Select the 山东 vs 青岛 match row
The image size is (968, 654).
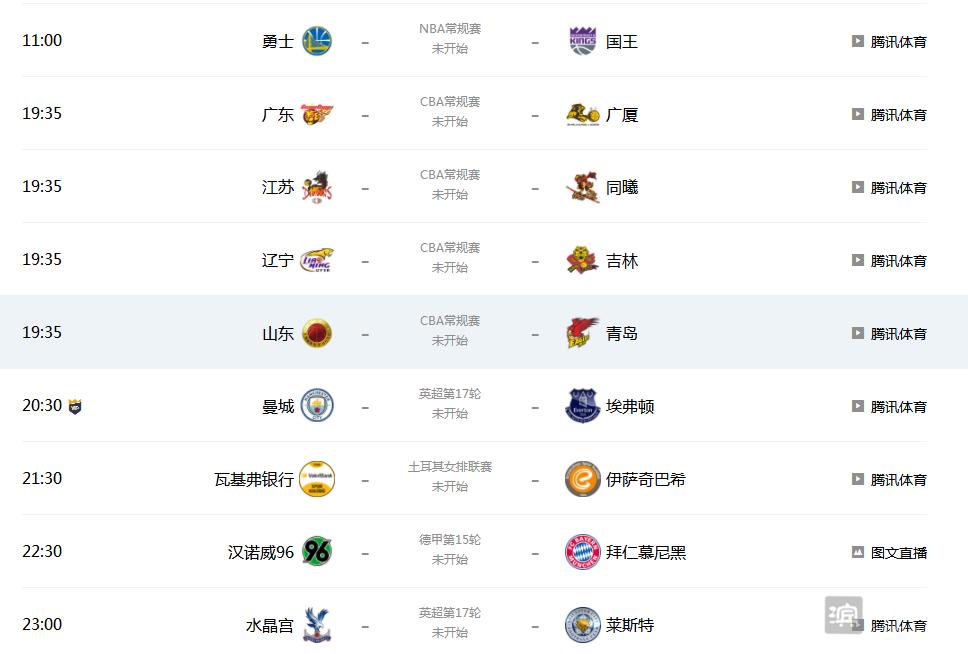[x=449, y=332]
